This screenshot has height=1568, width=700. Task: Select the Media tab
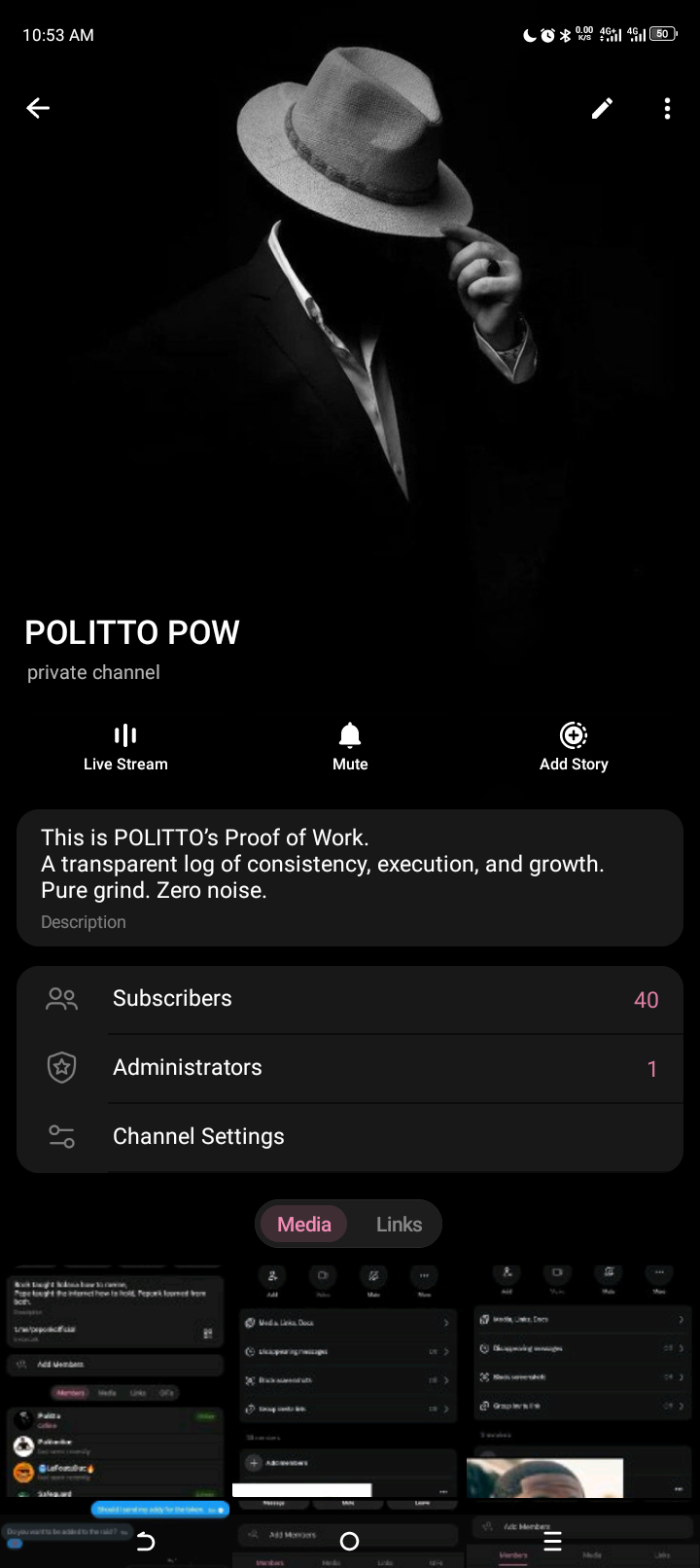(302, 1224)
